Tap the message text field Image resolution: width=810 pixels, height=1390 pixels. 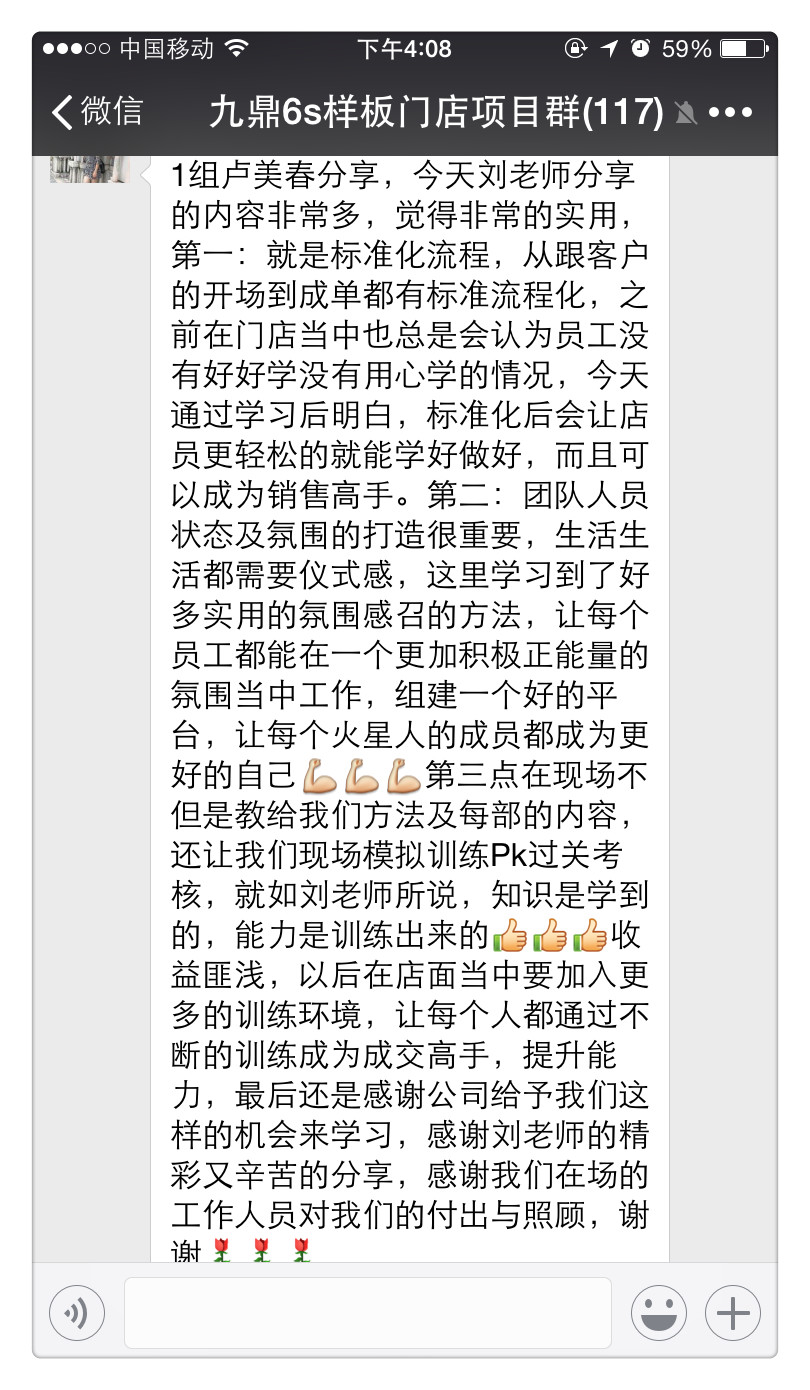[x=367, y=1312]
